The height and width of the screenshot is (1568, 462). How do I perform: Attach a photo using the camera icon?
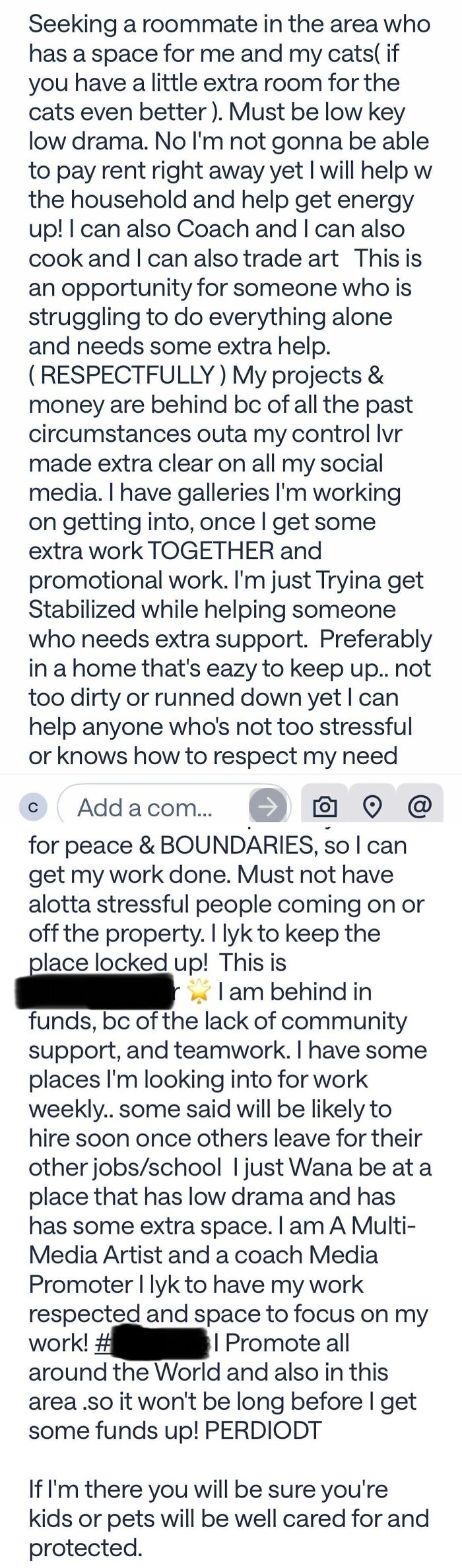tap(323, 805)
